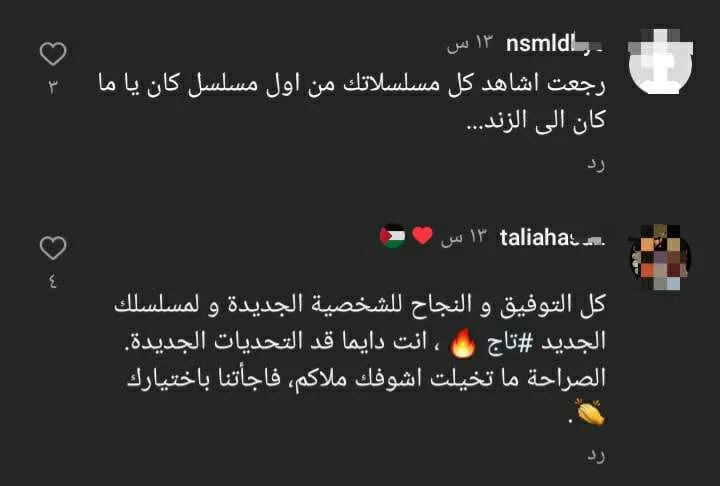The height and width of the screenshot is (486, 720).
Task: Like the comment by taliahas
Action: (53, 248)
